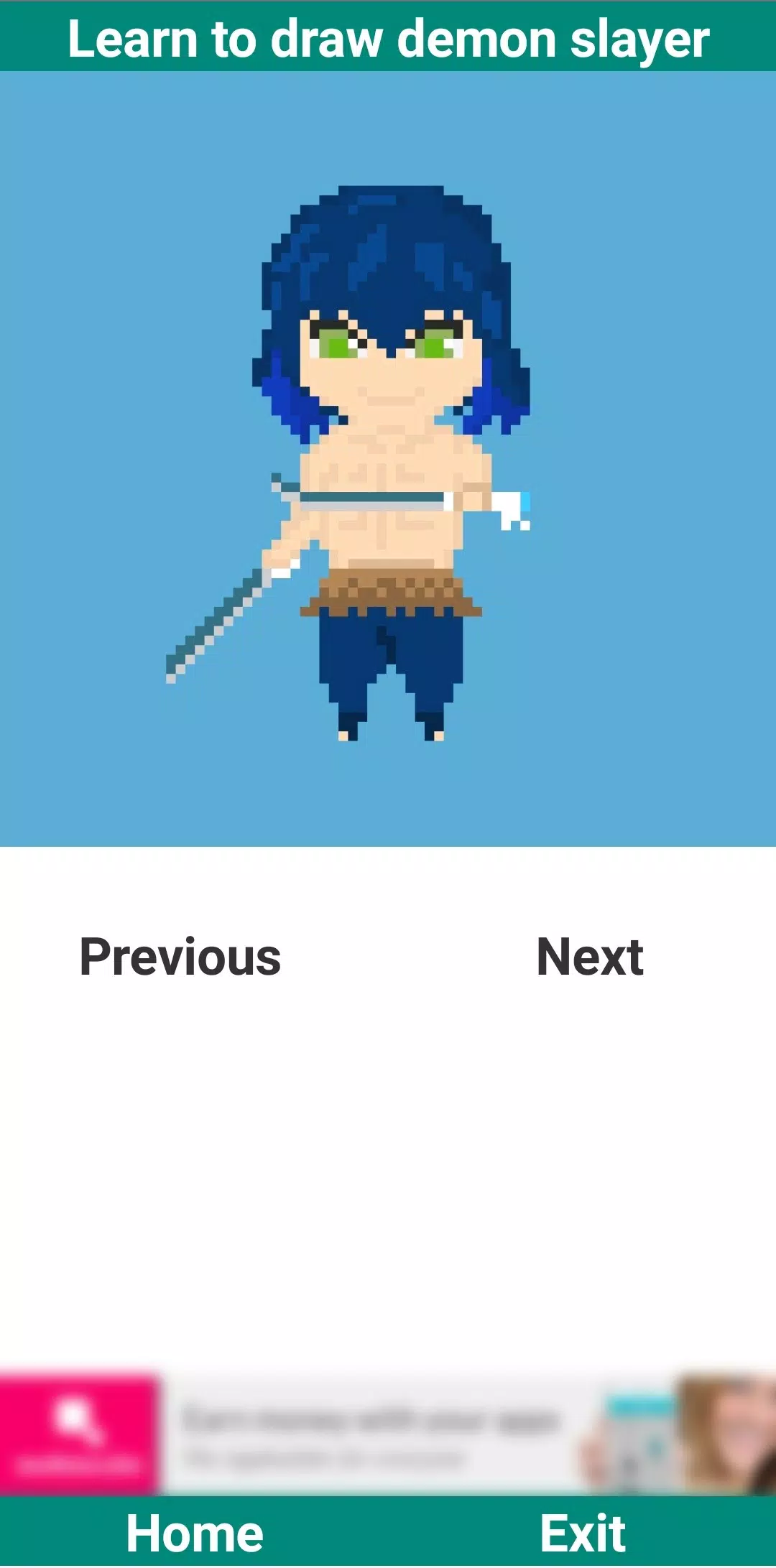Exit the app
The image size is (776, 1568).
[583, 1534]
